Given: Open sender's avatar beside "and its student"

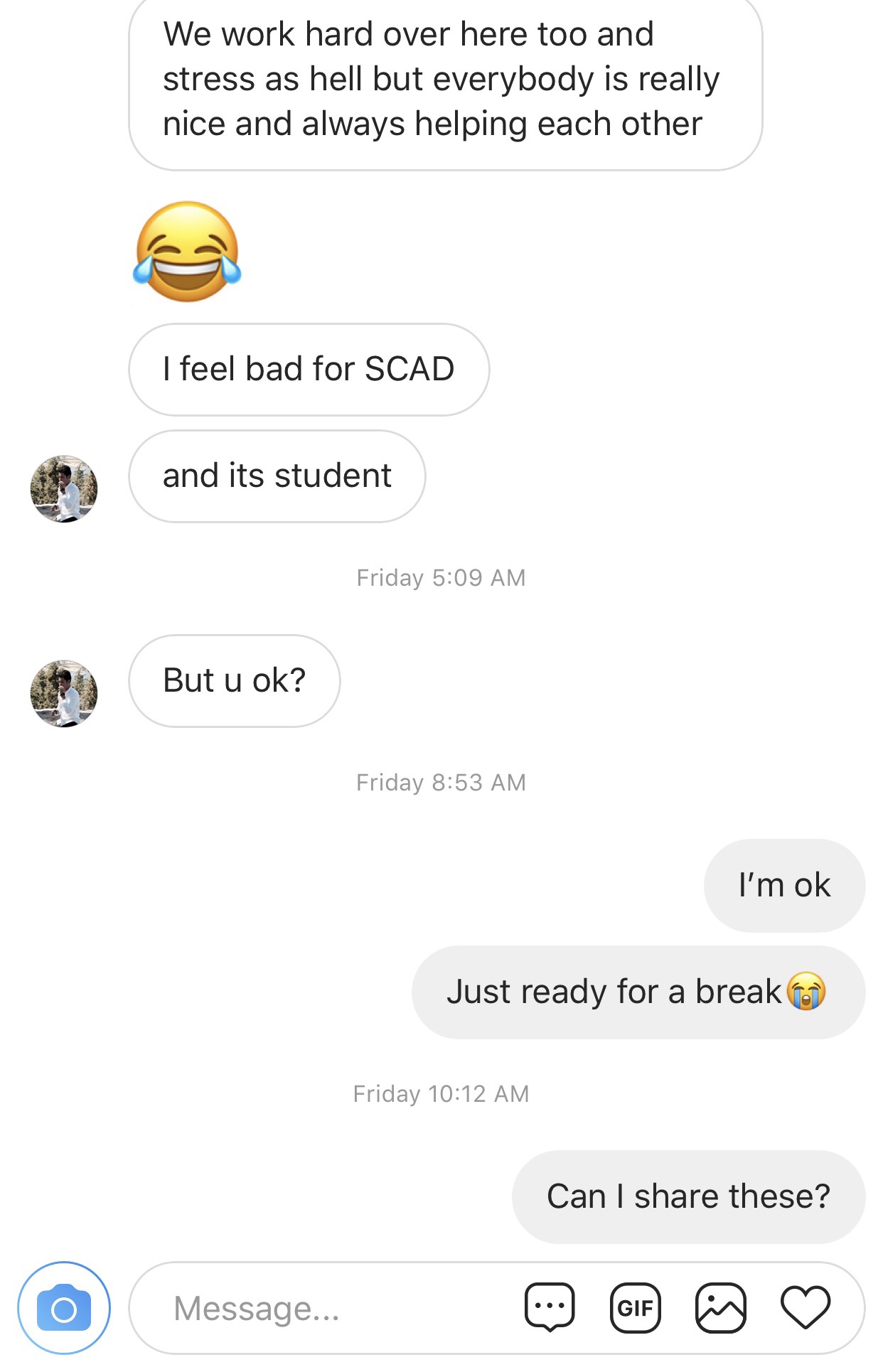Looking at the screenshot, I should [64, 489].
